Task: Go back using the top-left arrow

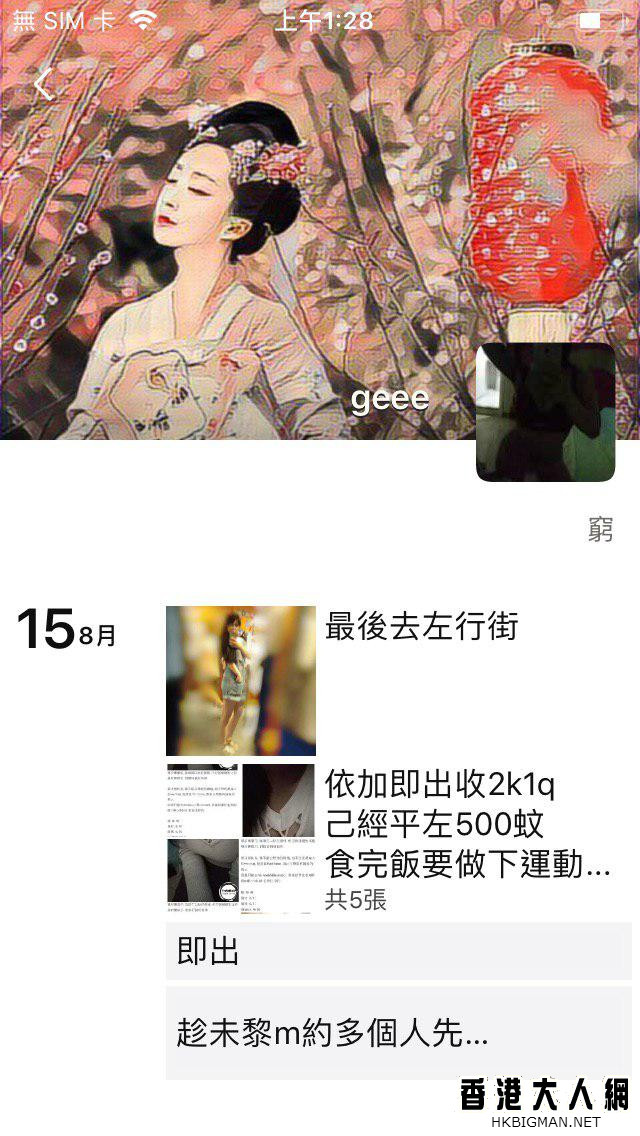Action: [x=42, y=84]
